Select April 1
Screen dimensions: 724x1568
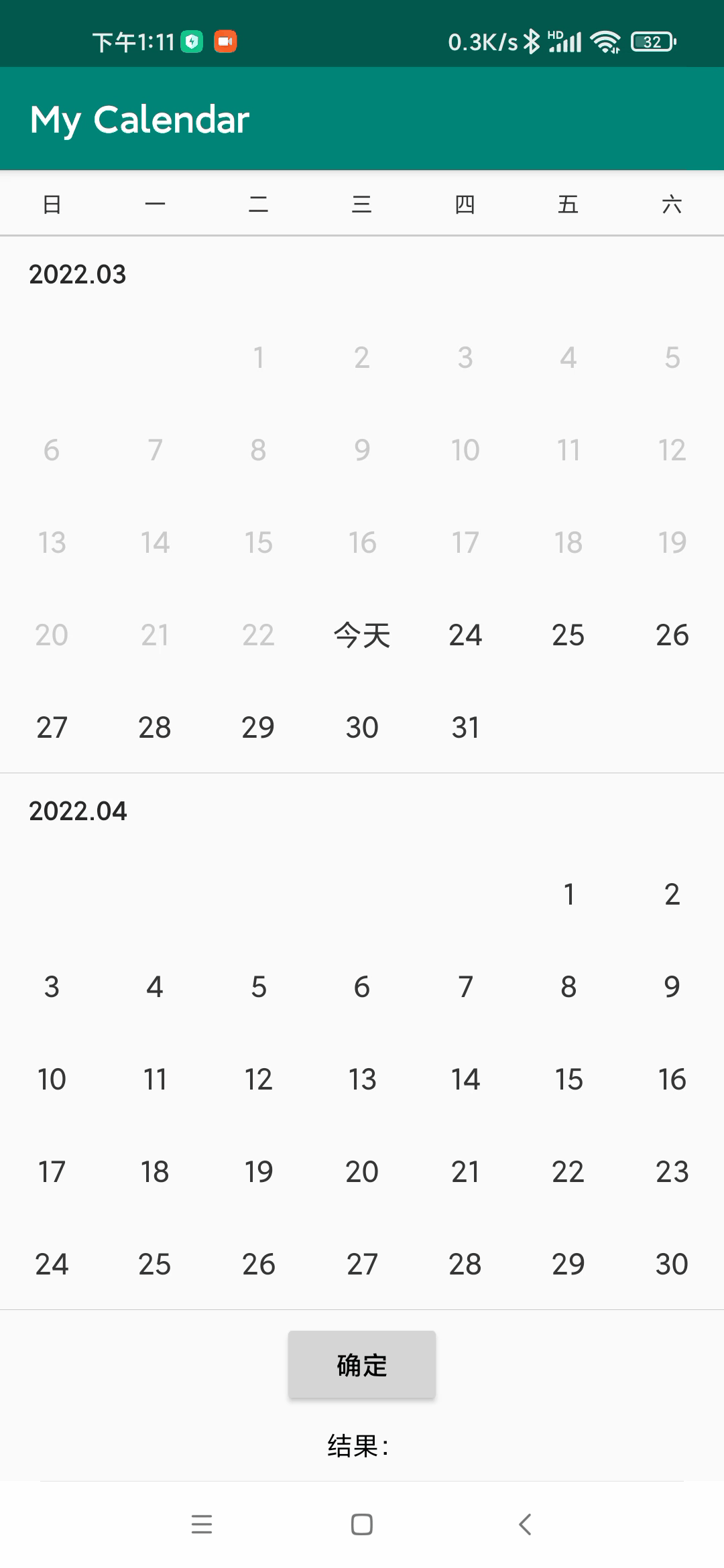click(568, 894)
